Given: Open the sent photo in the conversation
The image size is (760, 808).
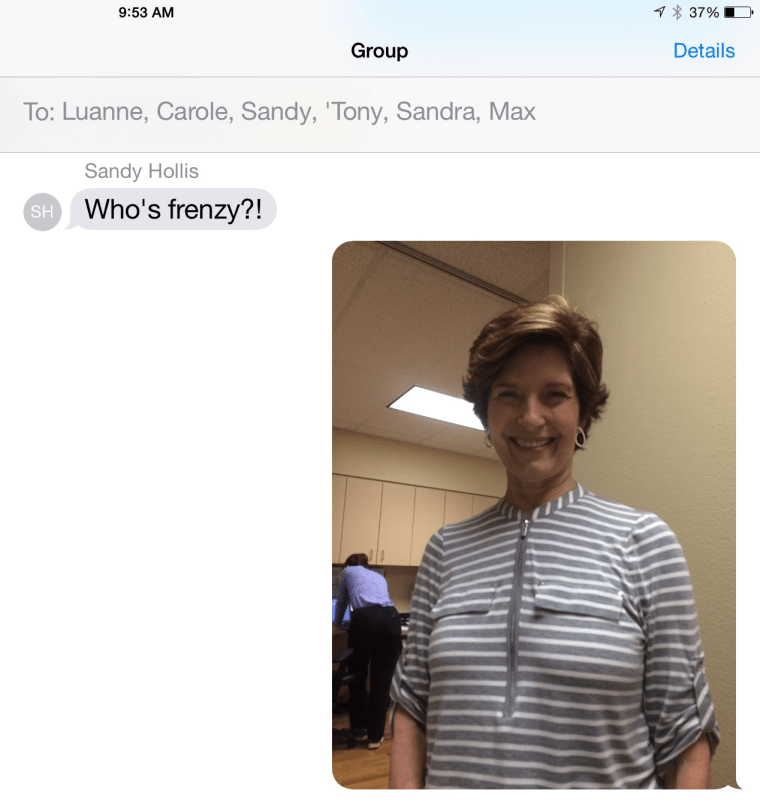Looking at the screenshot, I should 534,514.
